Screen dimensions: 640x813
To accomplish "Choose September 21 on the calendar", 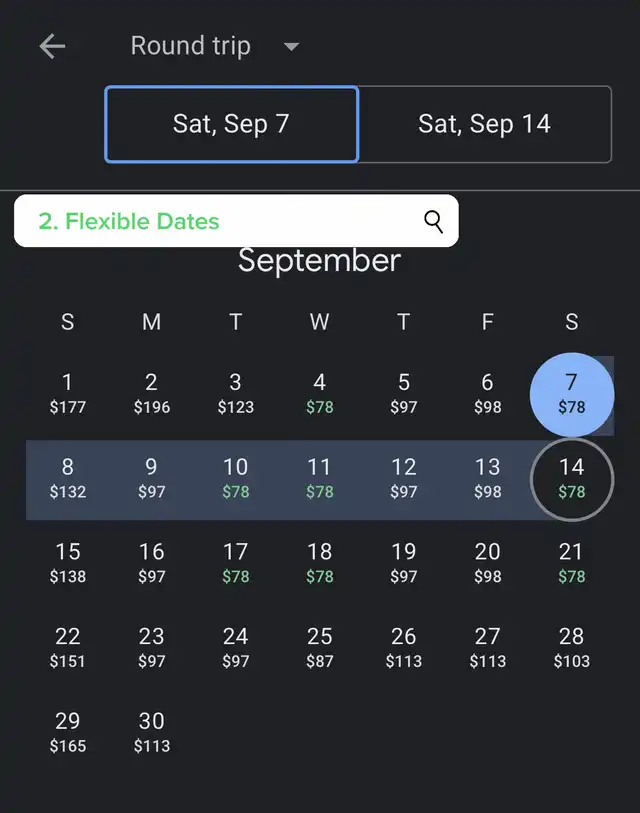I will (571, 563).
